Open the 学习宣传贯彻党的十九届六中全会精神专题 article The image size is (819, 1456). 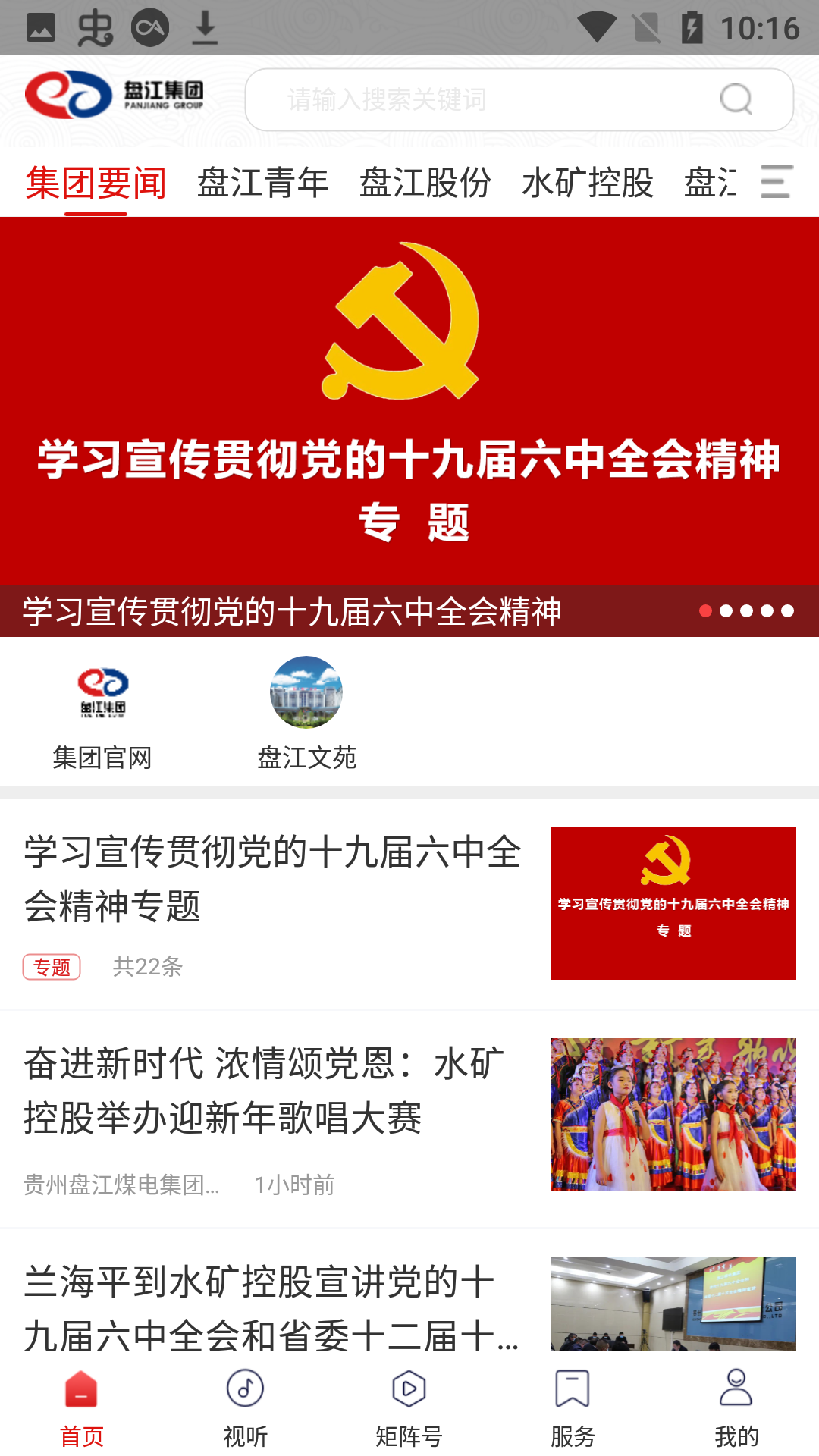click(x=273, y=880)
